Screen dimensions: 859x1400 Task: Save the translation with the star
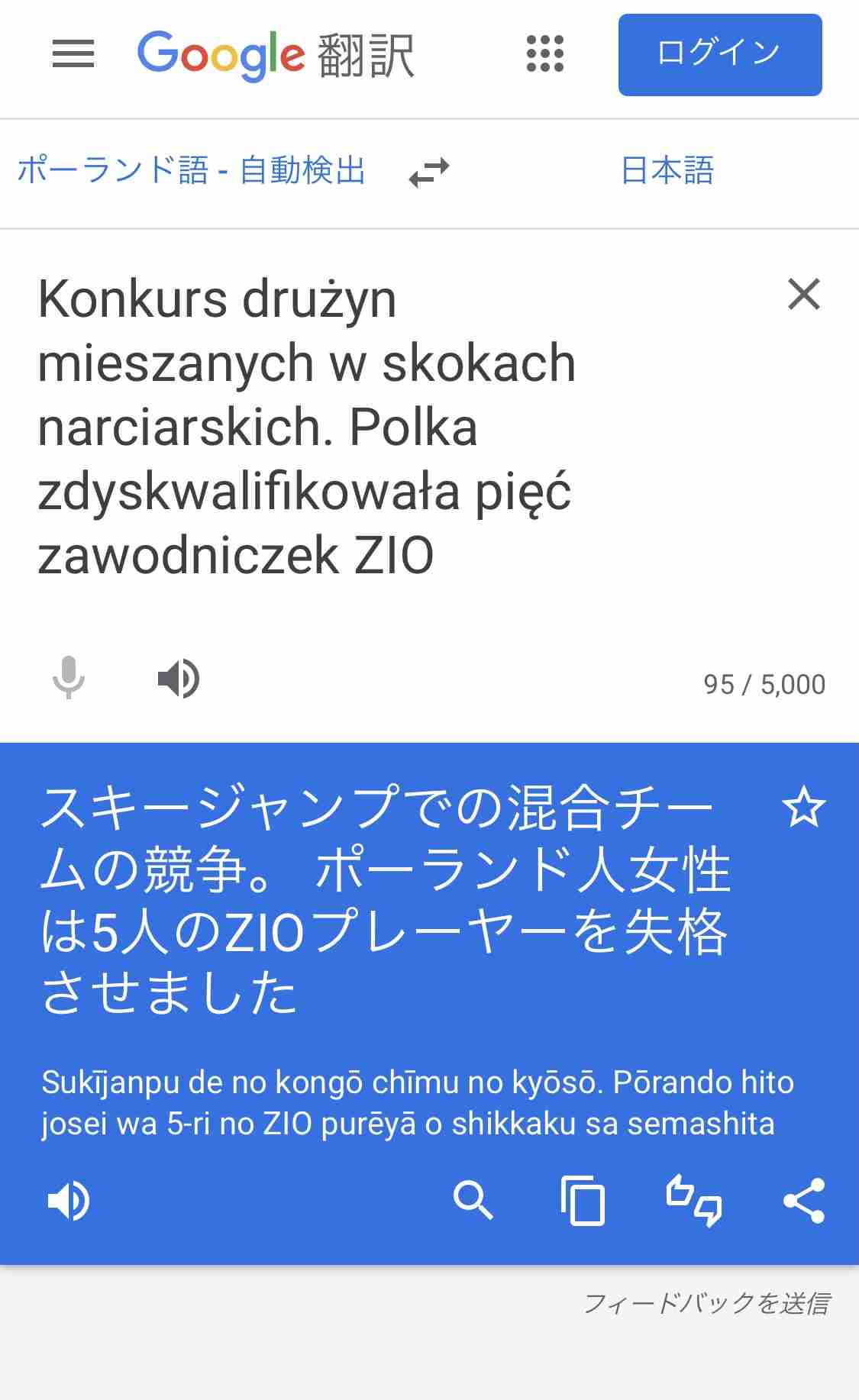coord(803,808)
